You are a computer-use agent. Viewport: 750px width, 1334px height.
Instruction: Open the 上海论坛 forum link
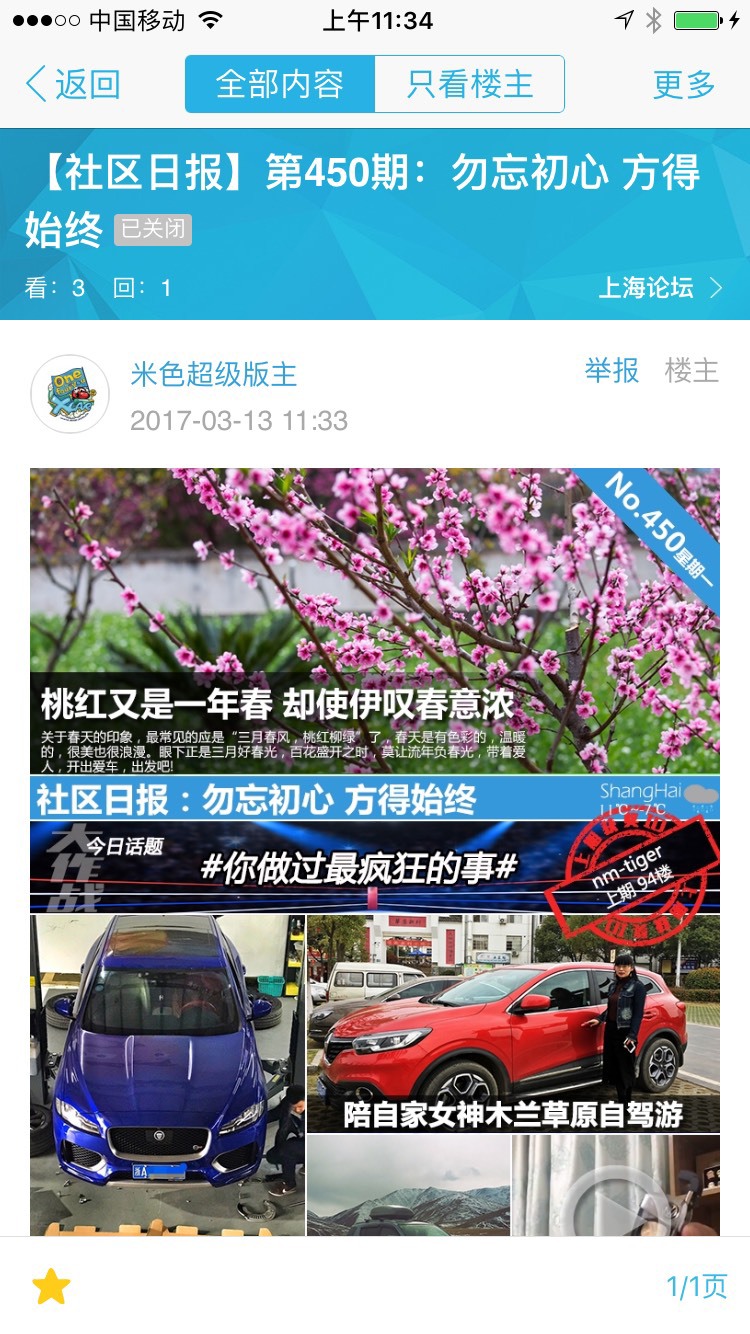coord(659,288)
